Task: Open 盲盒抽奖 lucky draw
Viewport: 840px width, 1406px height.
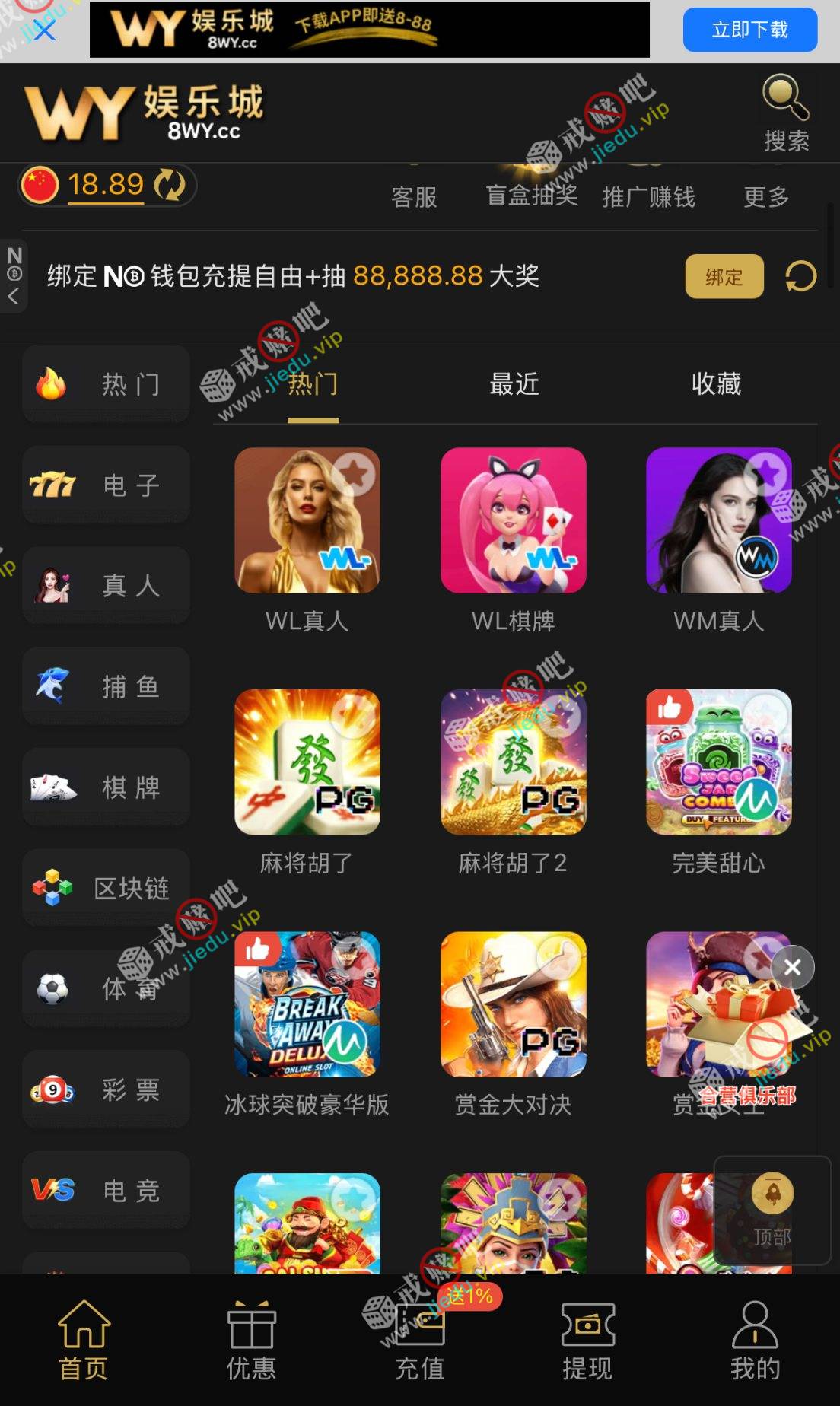Action: [531, 195]
